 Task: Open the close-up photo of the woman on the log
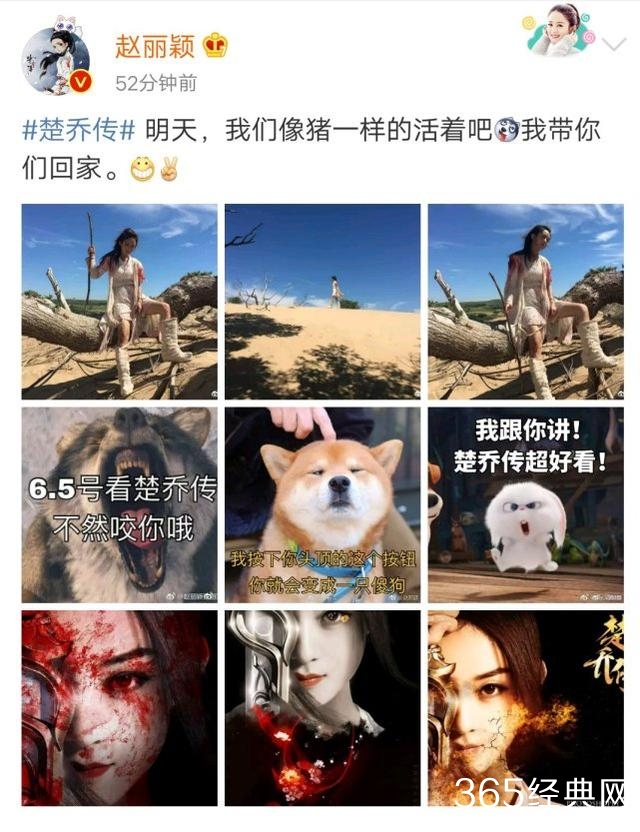525,301
